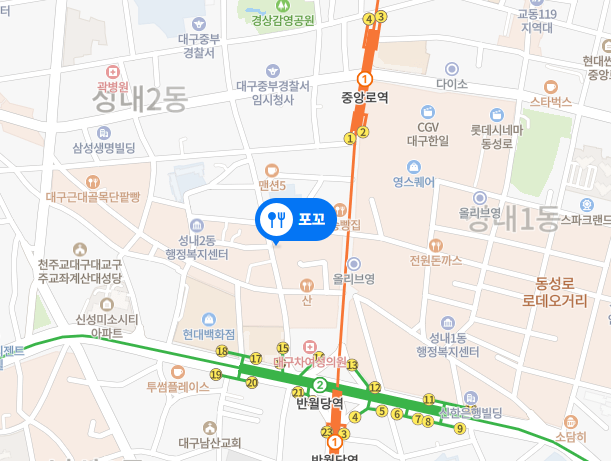Select the 반월당역 station marker
Viewport: 611px width, 461px height.
[319, 385]
